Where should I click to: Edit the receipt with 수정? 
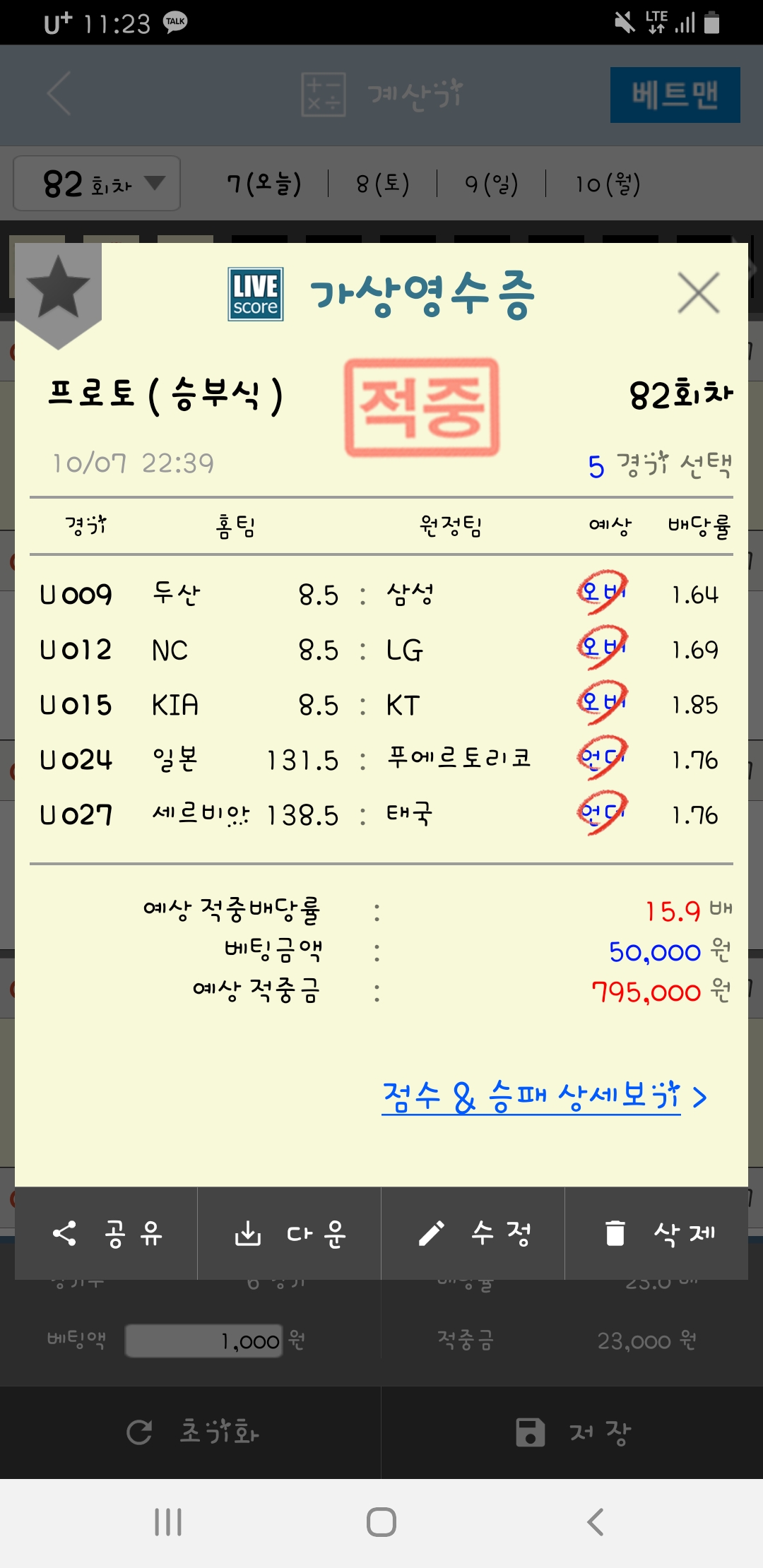[x=473, y=1234]
